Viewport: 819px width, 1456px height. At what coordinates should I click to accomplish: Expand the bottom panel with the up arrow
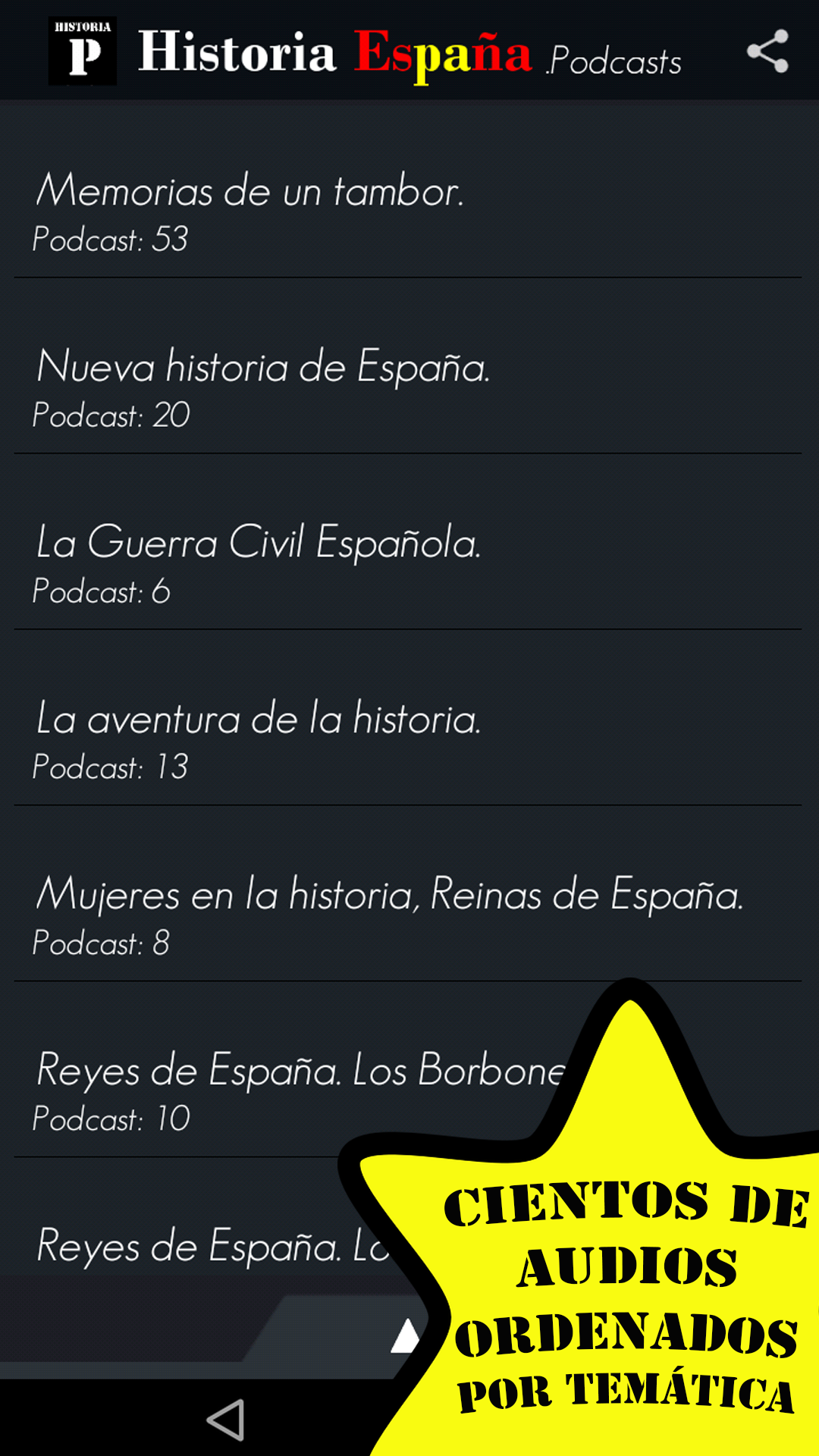(406, 1336)
